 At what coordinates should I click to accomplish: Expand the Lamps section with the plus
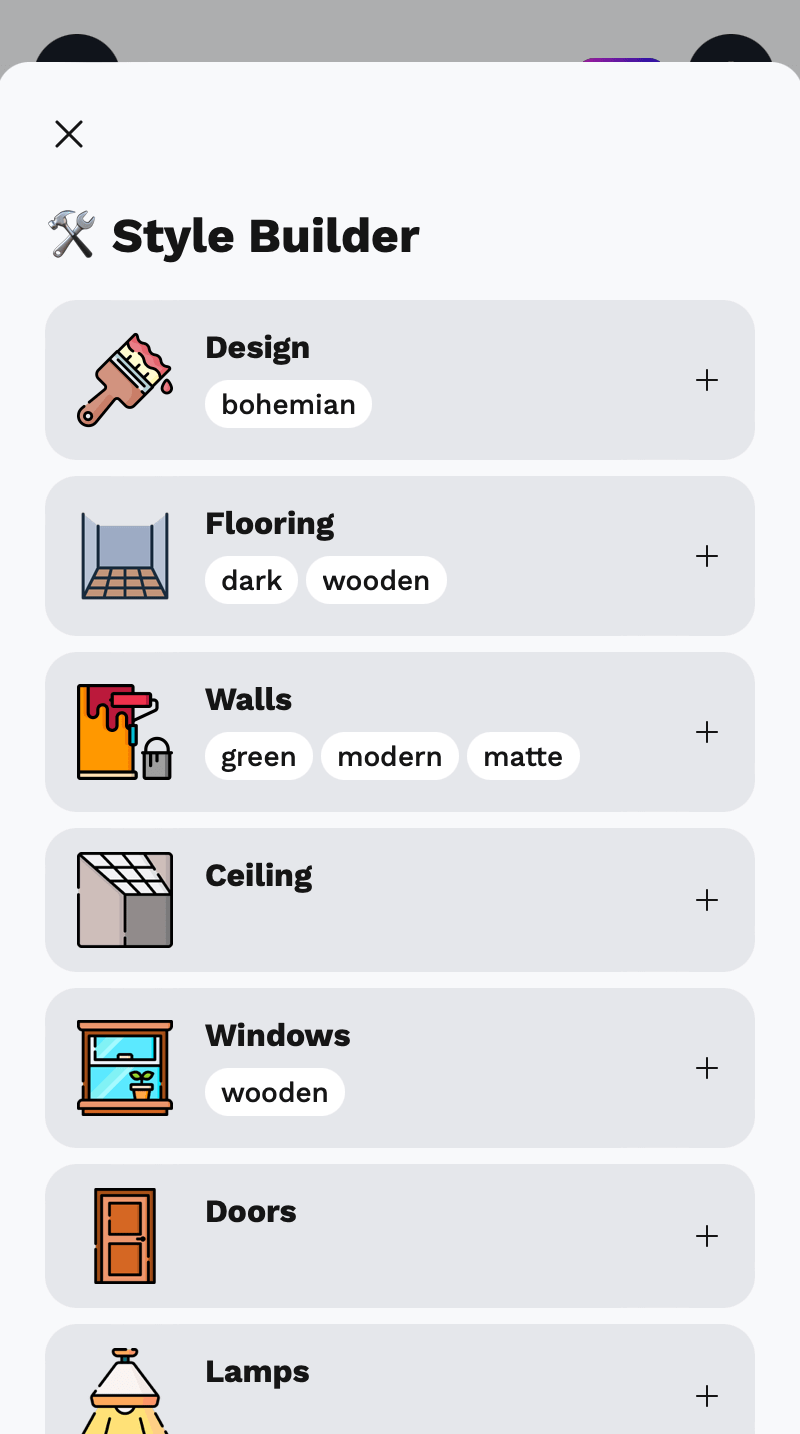coord(707,1396)
